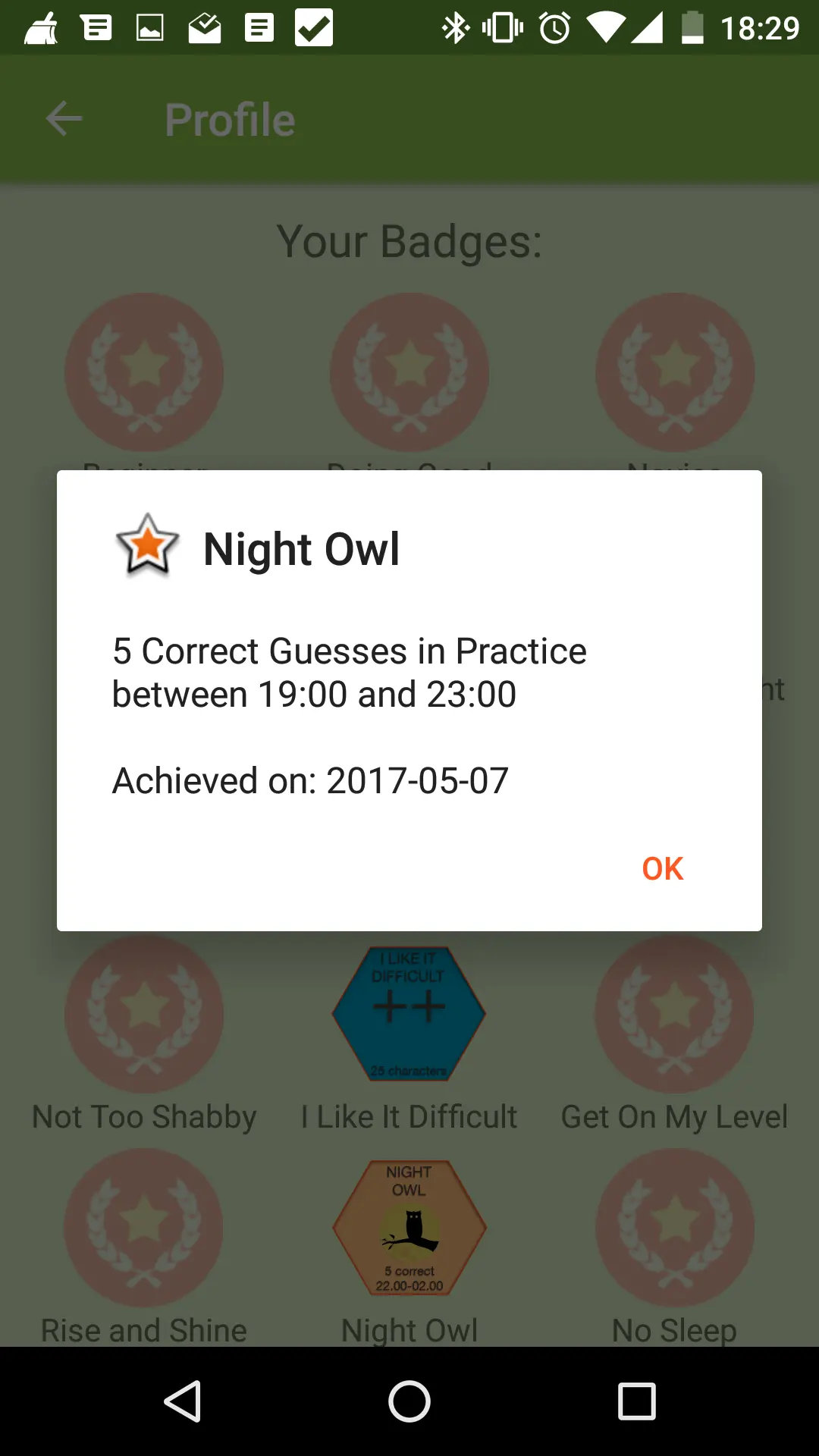The image size is (819, 1456).
Task: Open the recent apps overview
Action: pyautogui.click(x=636, y=1401)
